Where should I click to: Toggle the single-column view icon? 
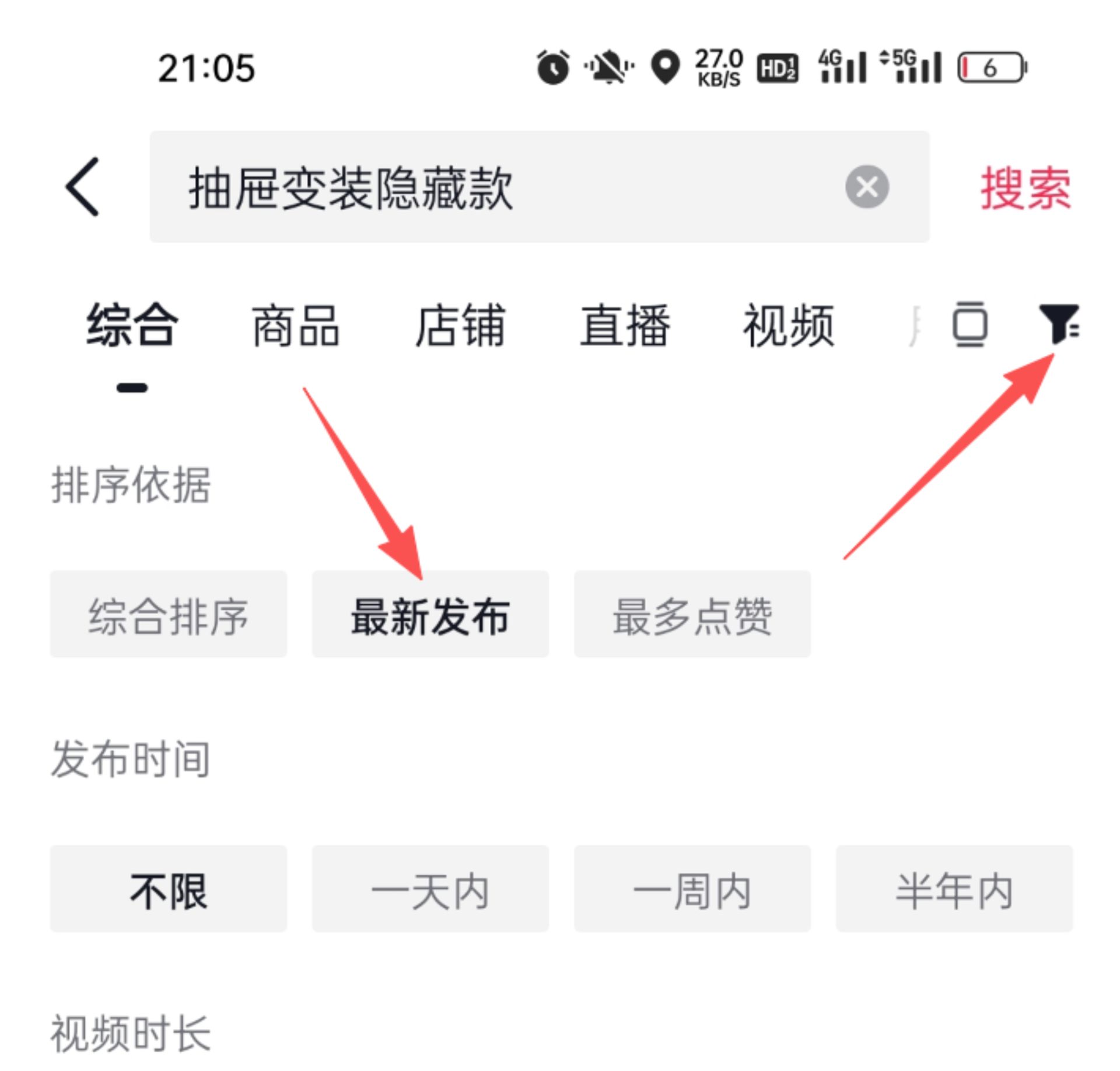click(x=970, y=324)
